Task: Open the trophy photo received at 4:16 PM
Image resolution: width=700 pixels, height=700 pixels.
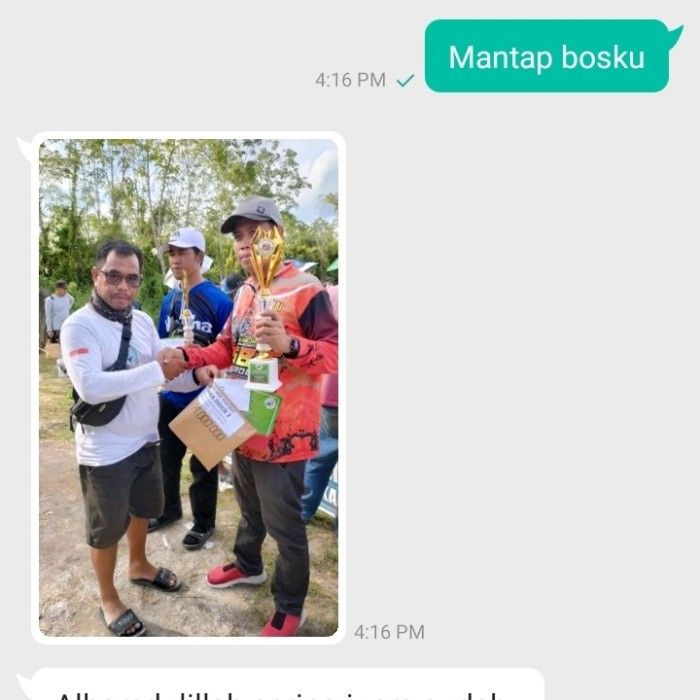Action: click(x=188, y=388)
